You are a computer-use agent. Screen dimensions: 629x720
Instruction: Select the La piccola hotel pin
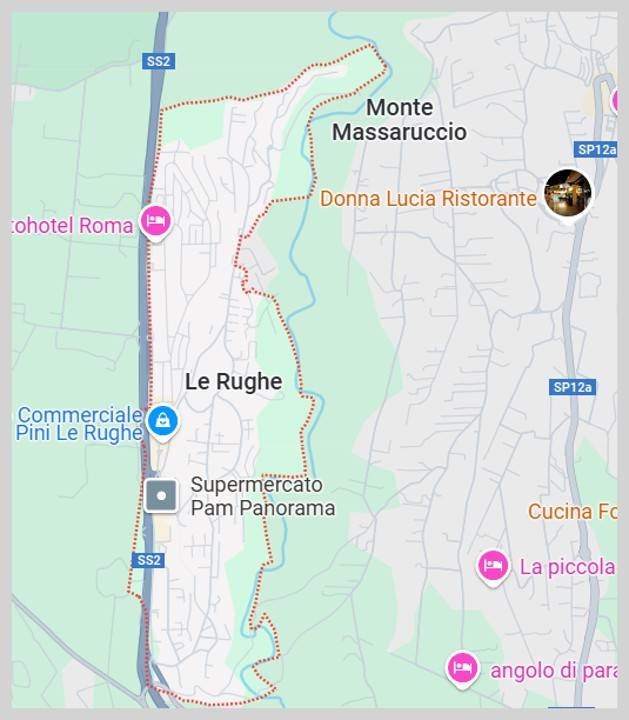[x=492, y=566]
